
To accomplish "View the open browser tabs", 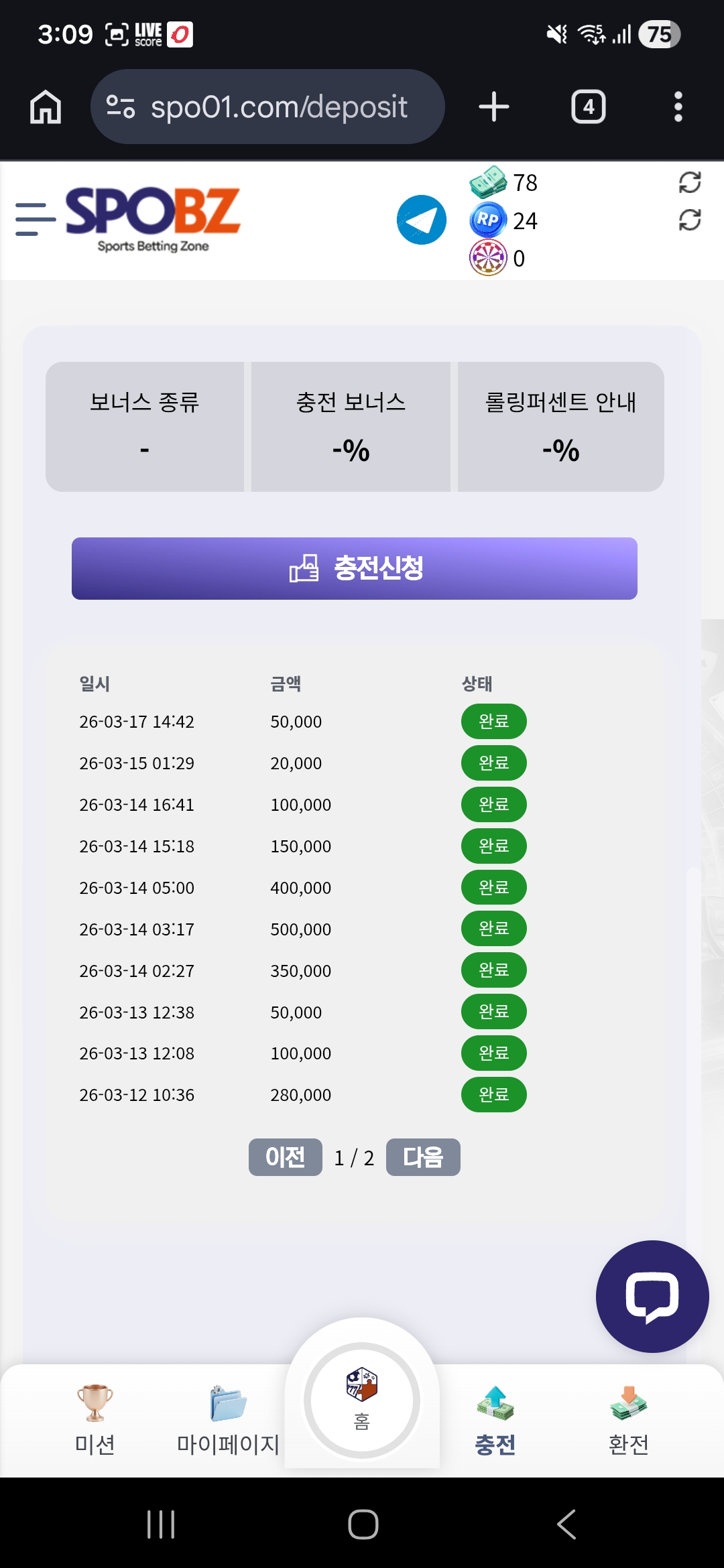I will (588, 107).
